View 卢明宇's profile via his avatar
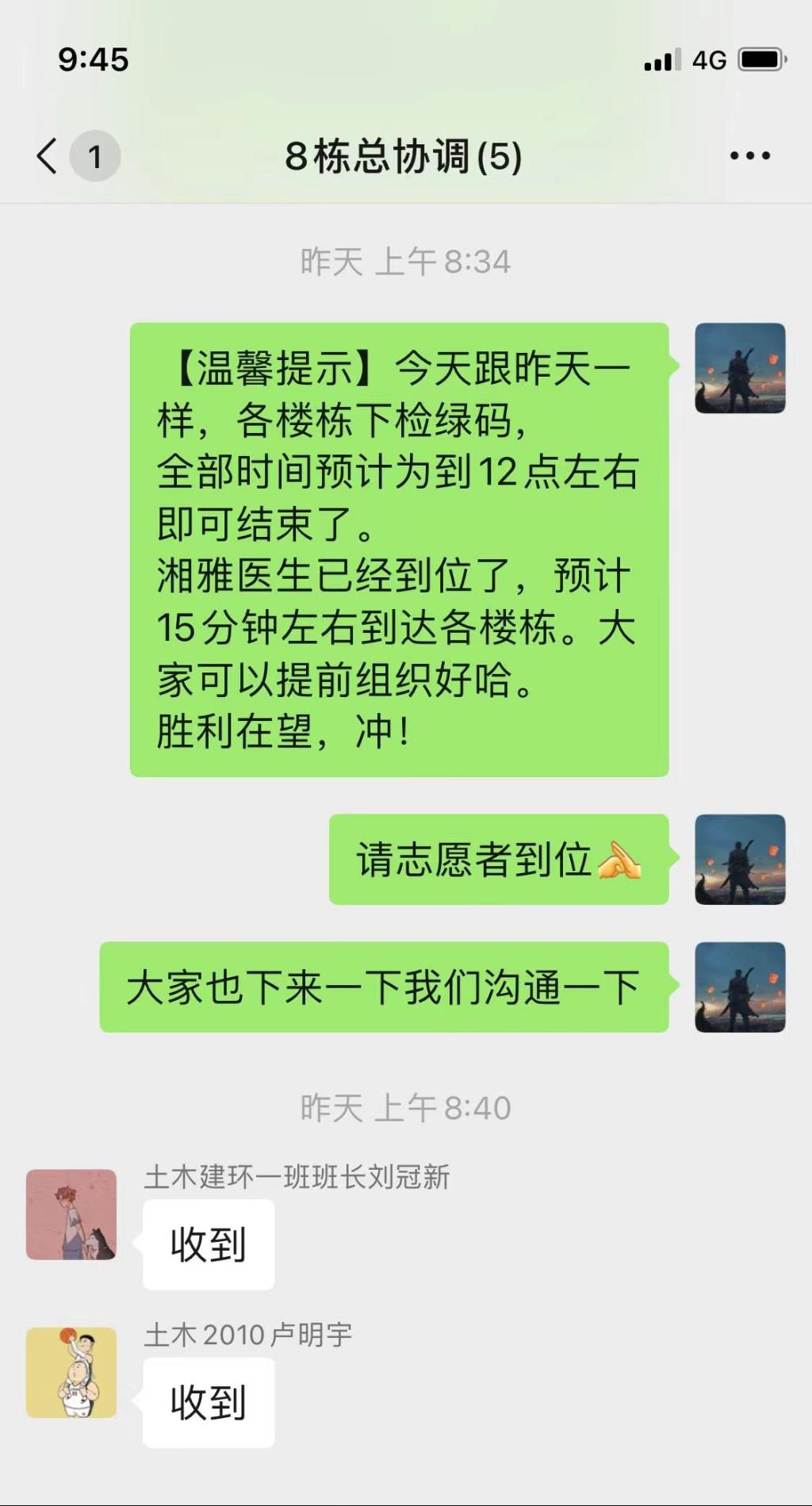The image size is (812, 1506). click(71, 1373)
